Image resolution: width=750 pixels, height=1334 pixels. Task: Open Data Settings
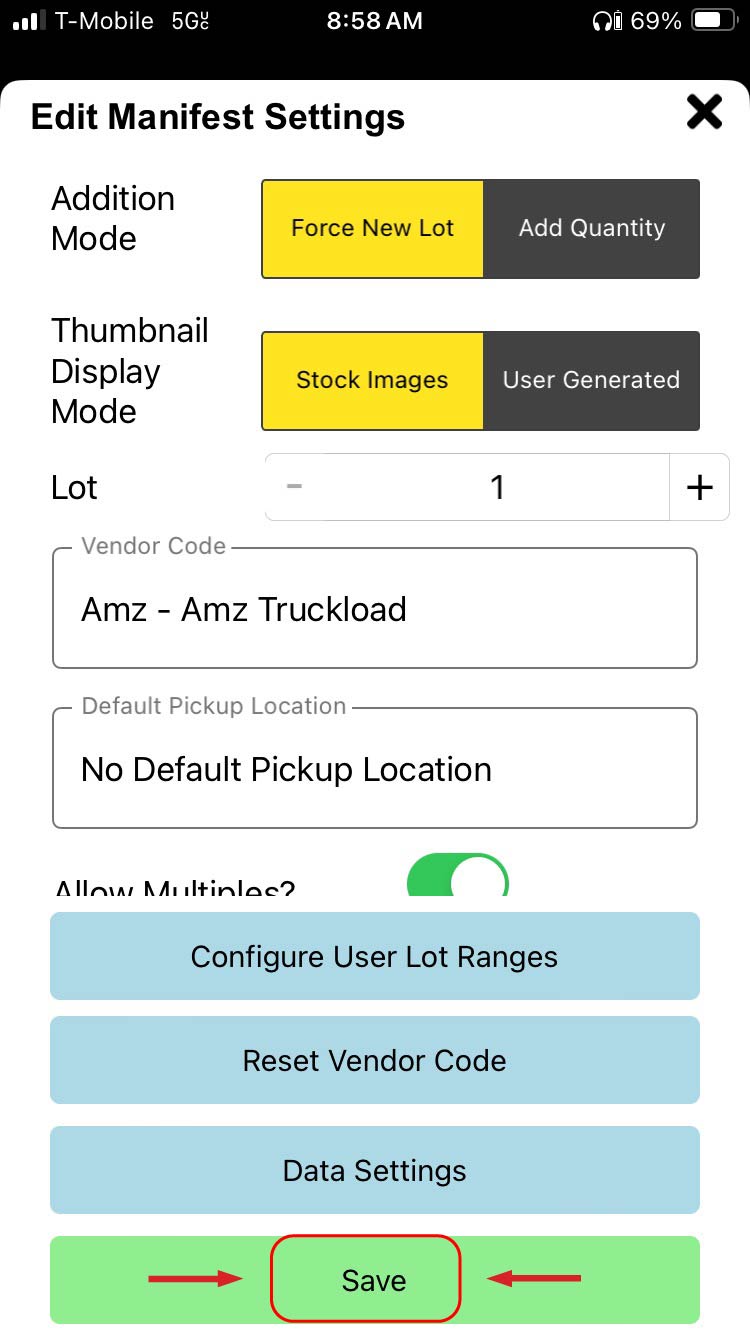tap(374, 1170)
